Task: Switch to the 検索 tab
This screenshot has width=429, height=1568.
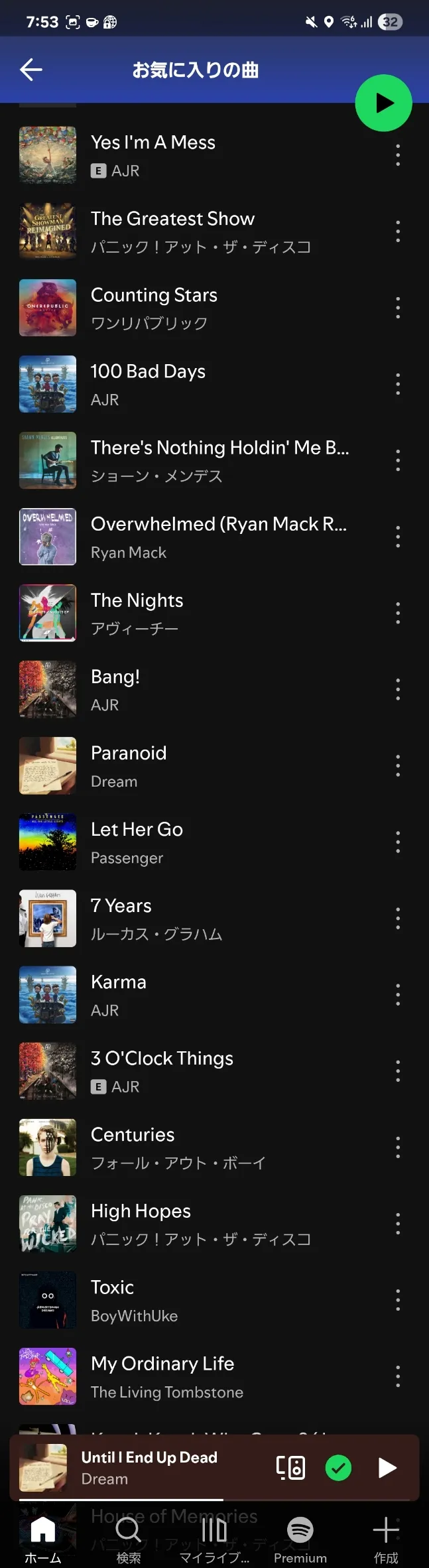Action: tap(129, 1539)
